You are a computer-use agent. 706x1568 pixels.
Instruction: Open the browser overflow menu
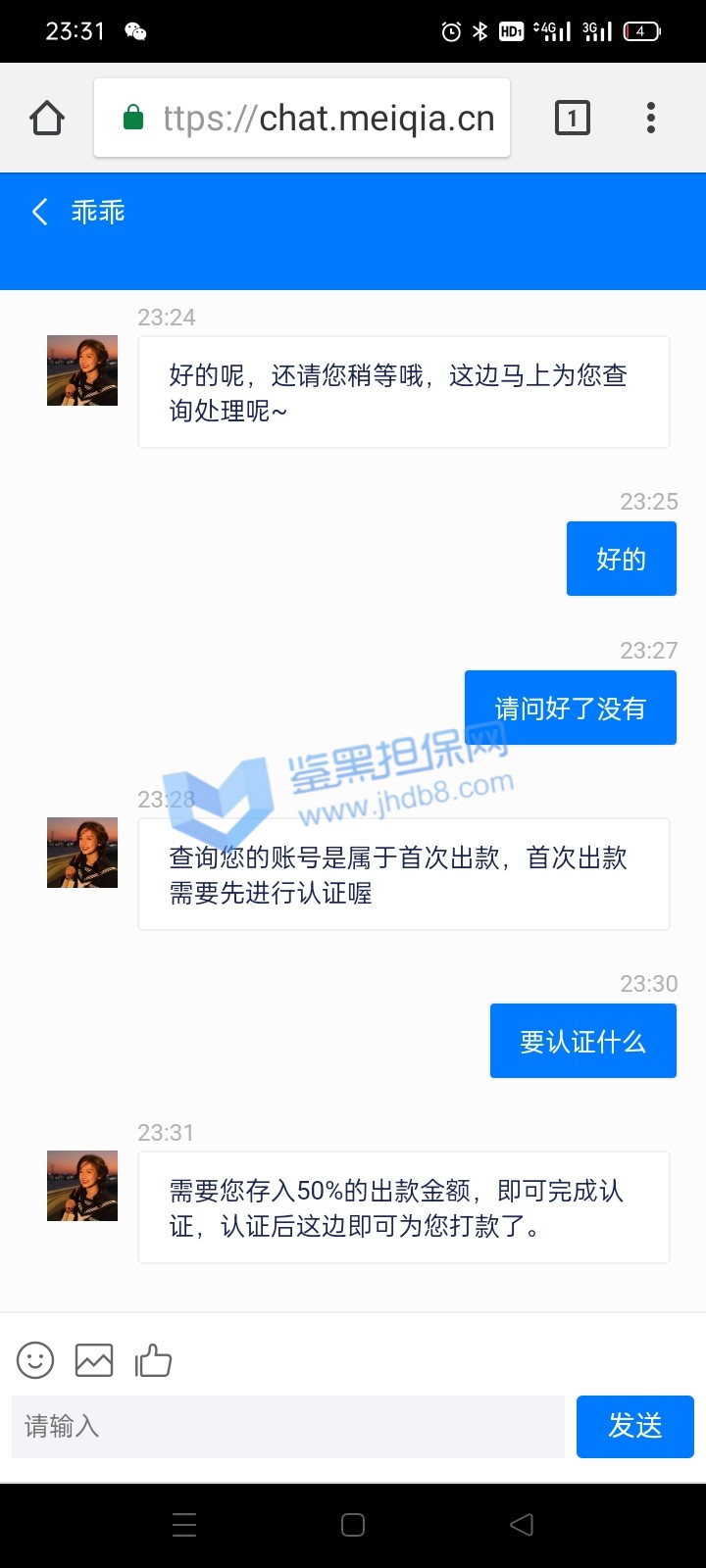[650, 119]
